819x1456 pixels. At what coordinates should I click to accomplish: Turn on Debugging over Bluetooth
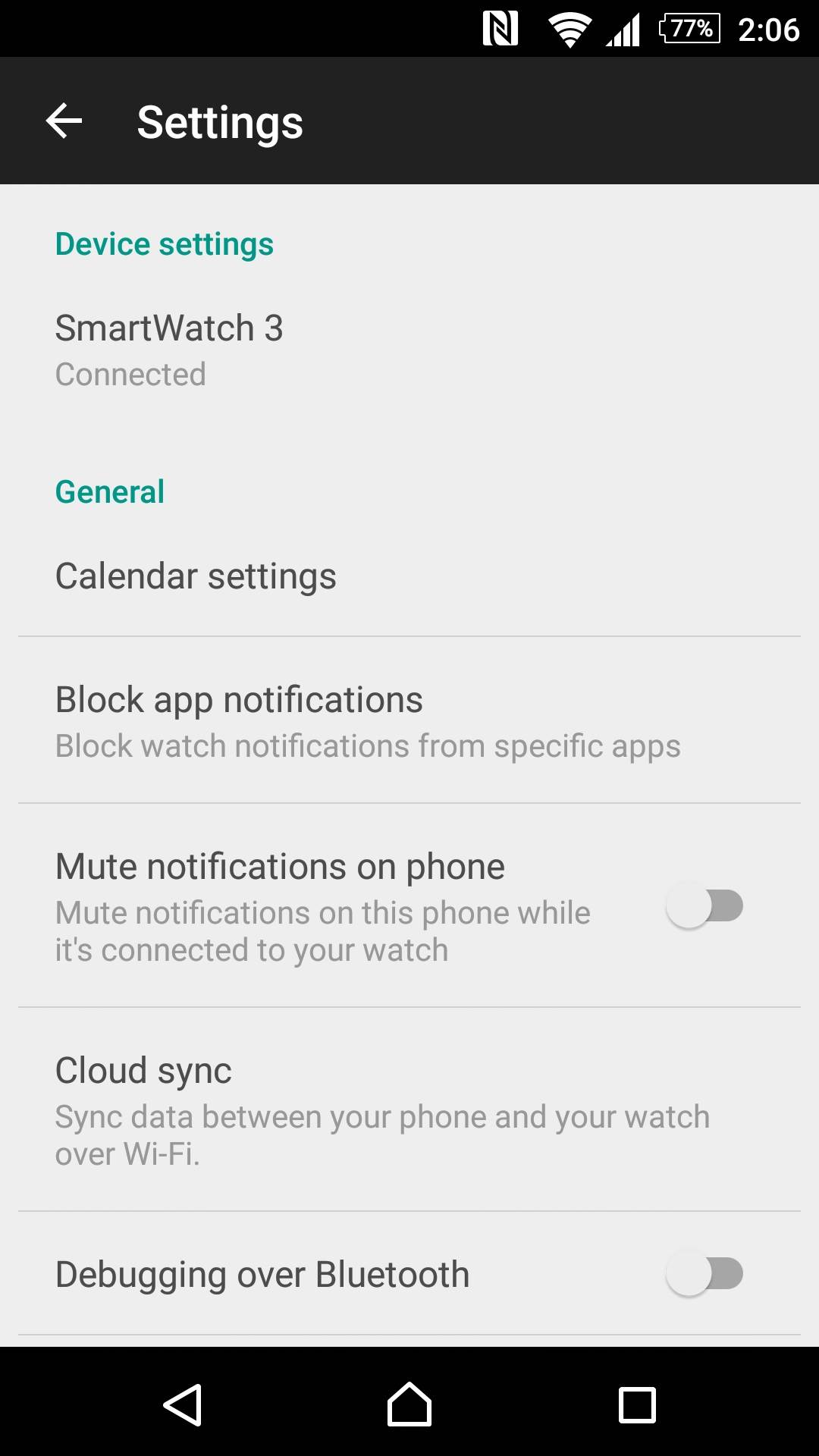coord(704,1274)
